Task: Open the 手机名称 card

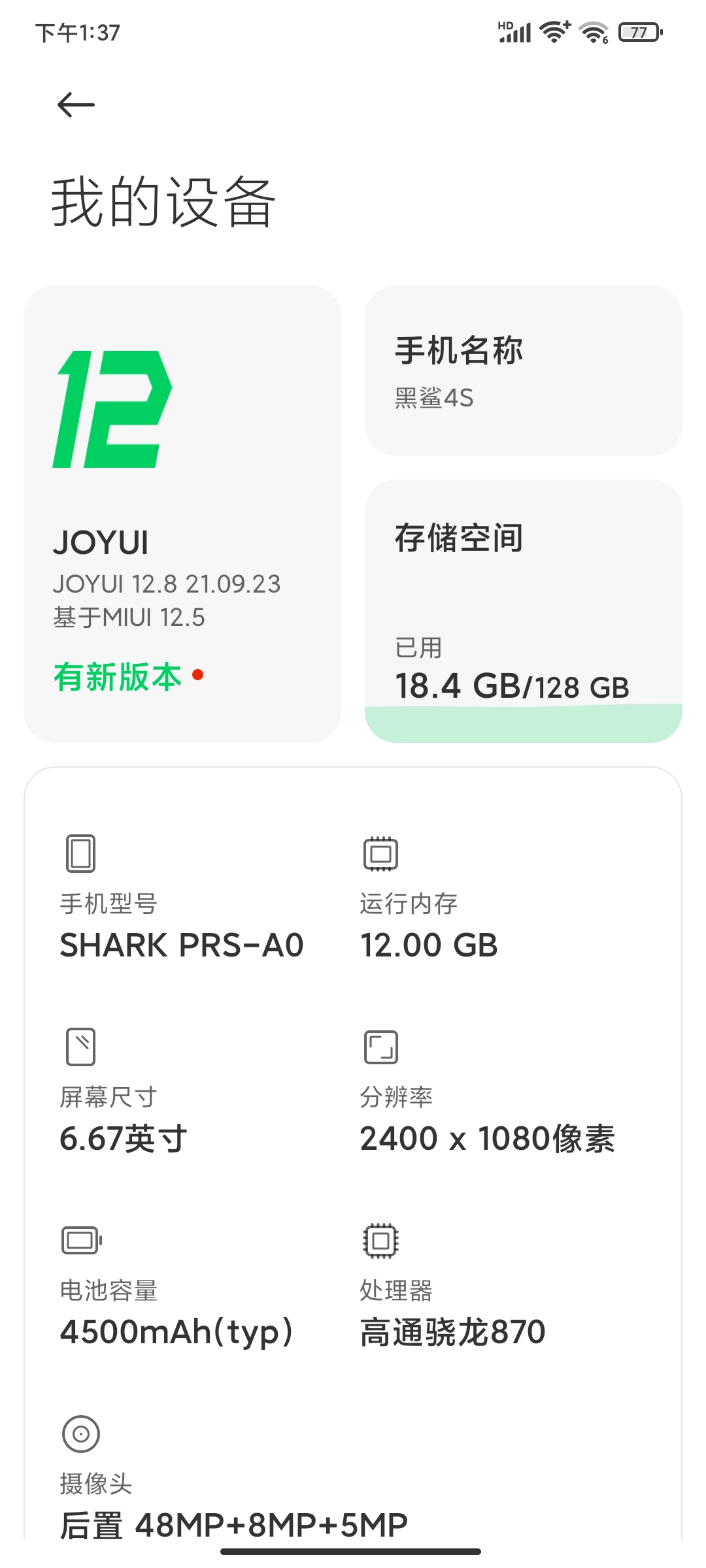Action: click(523, 370)
